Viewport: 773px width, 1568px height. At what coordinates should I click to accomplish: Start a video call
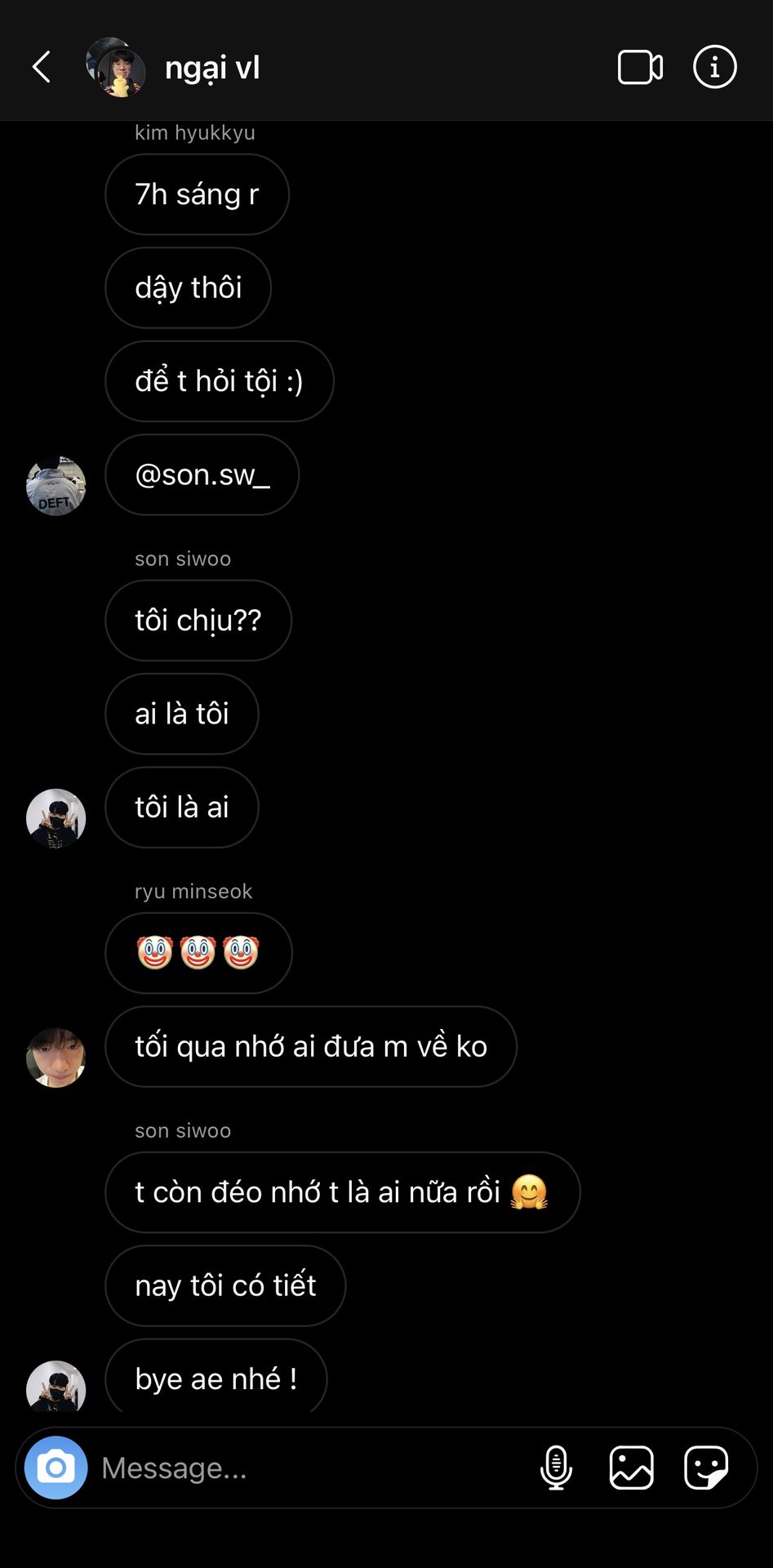(x=640, y=67)
